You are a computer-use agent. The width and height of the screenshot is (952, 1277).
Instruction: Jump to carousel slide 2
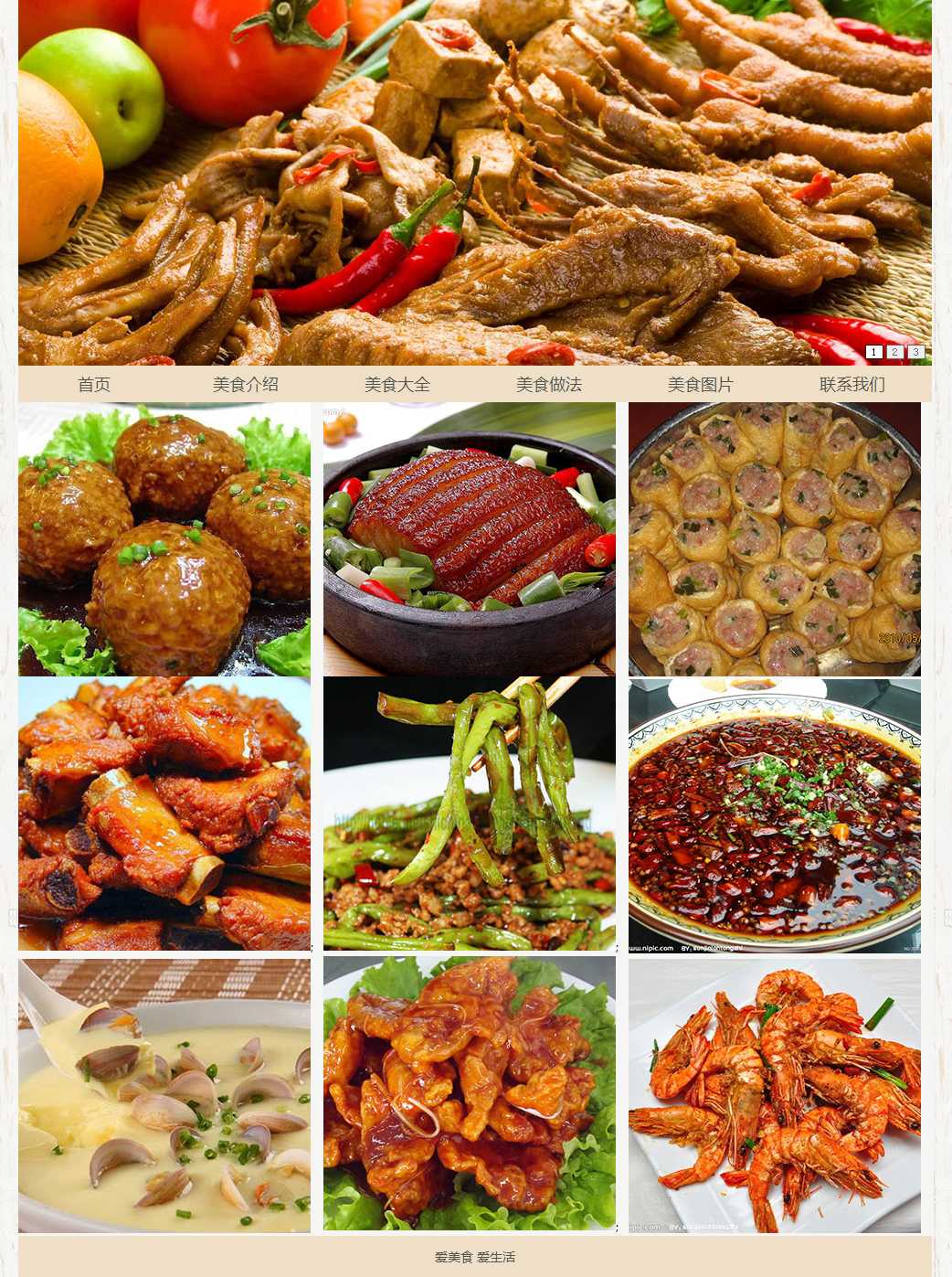895,352
